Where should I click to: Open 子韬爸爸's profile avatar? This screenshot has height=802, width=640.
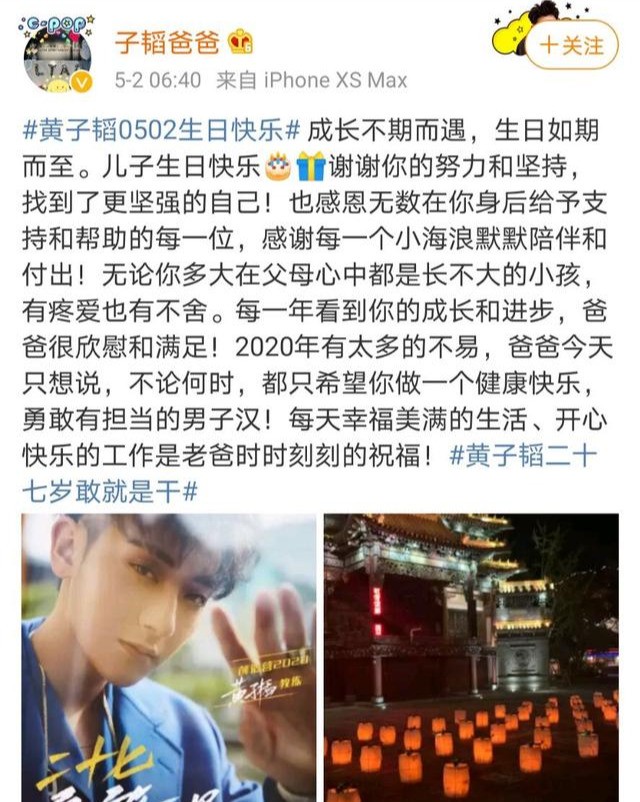pos(58,56)
